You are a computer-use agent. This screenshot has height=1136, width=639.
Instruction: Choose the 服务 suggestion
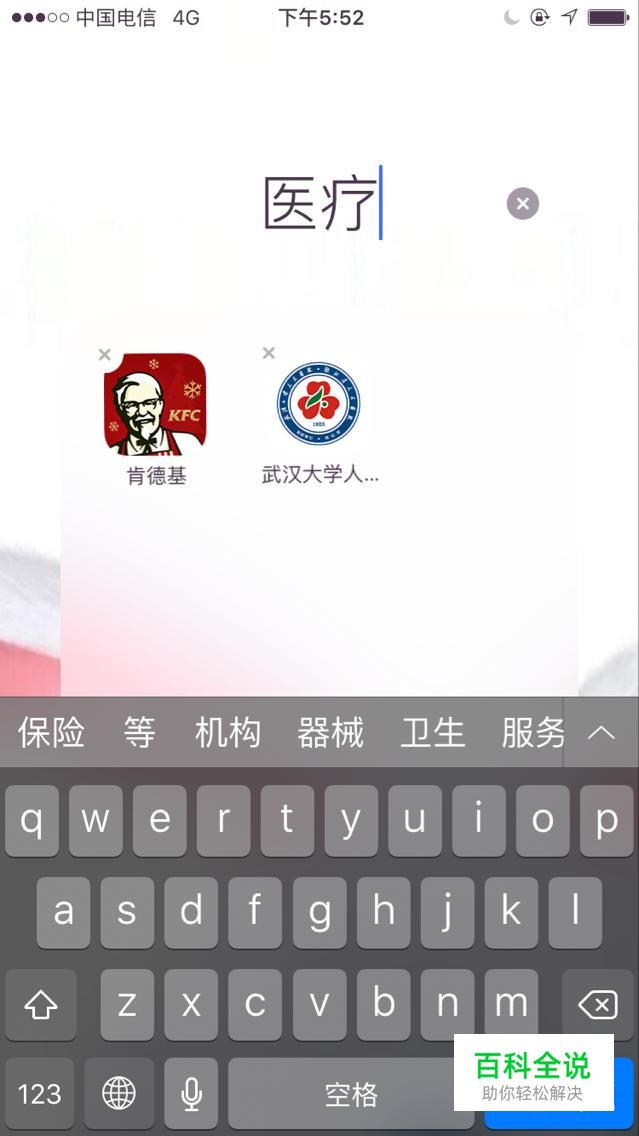coord(533,733)
